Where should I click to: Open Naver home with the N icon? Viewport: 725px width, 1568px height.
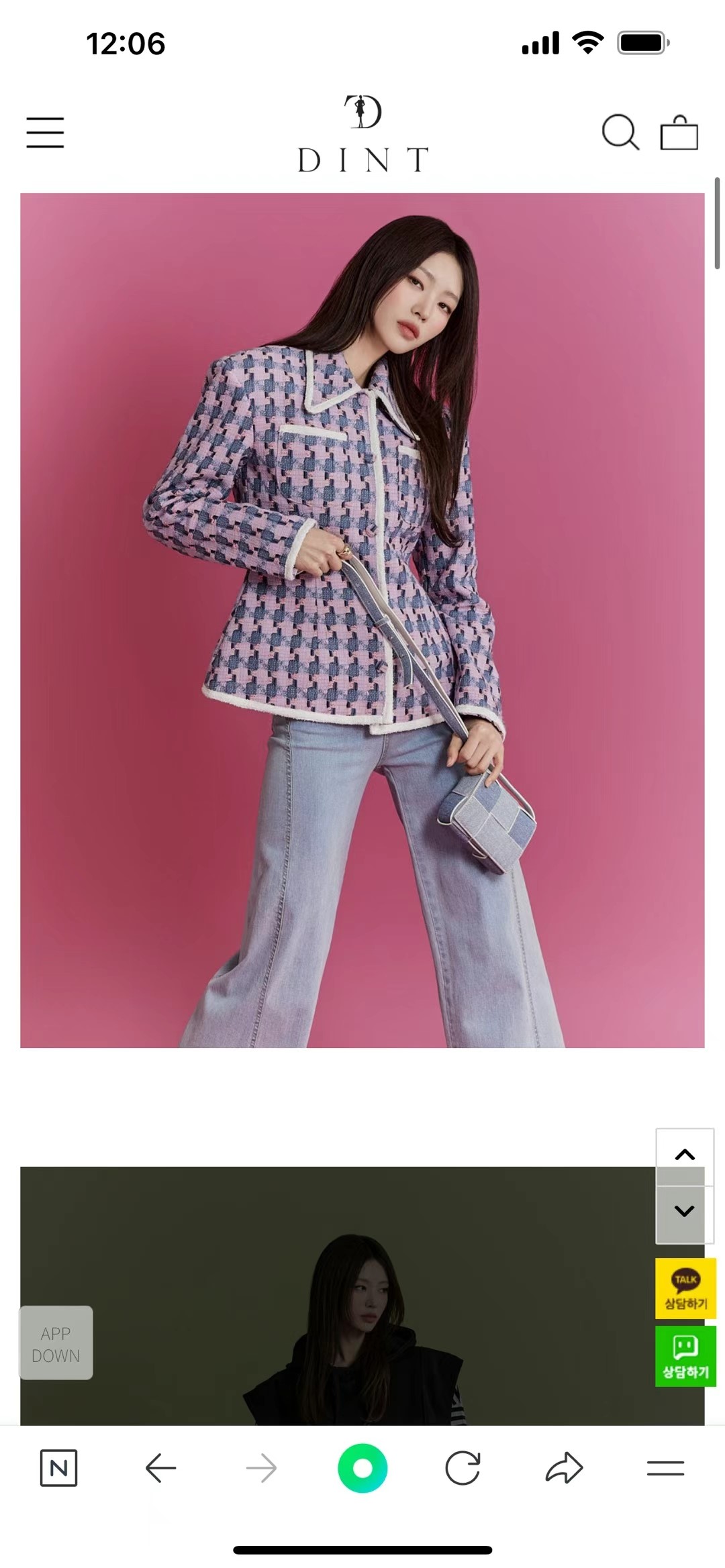pyautogui.click(x=58, y=1469)
